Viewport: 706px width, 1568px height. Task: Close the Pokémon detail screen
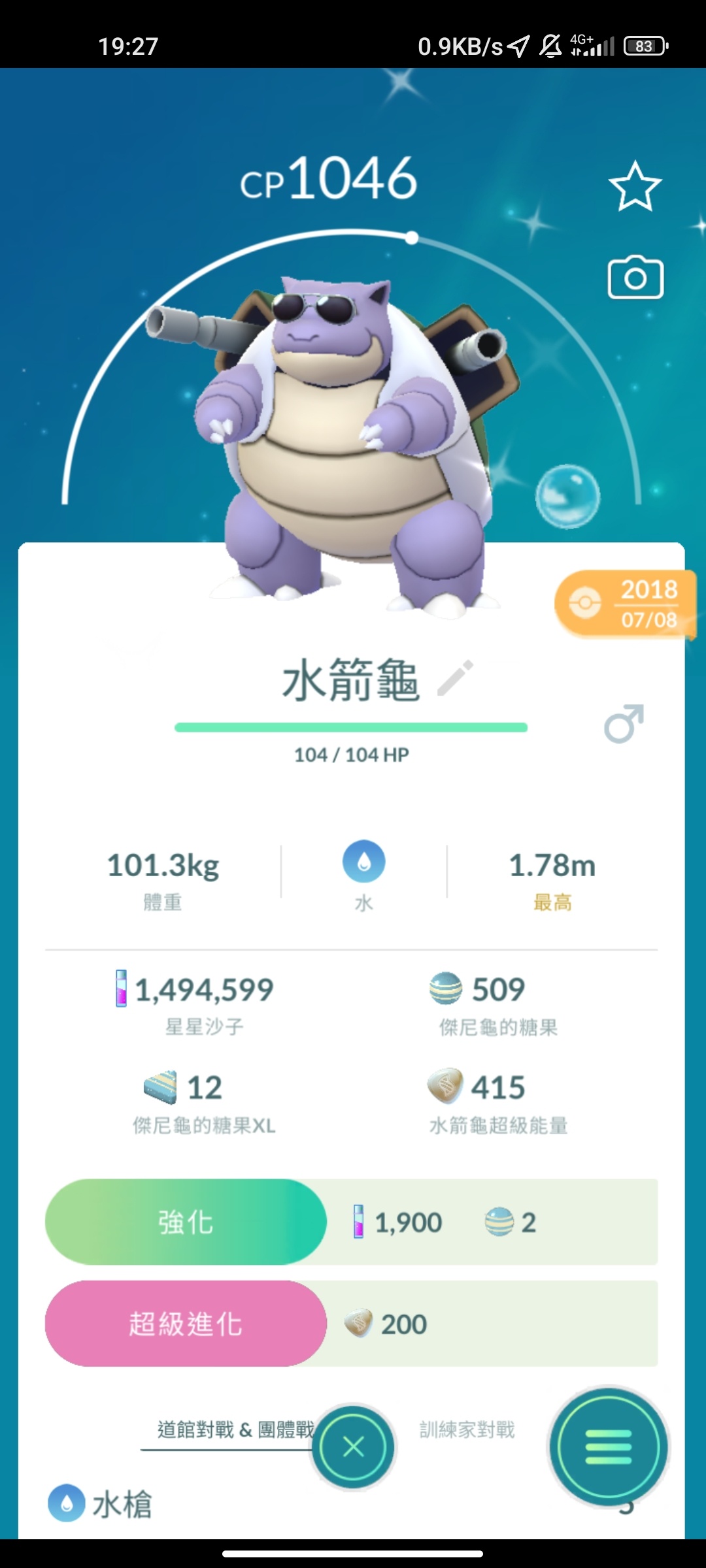pos(353,1447)
